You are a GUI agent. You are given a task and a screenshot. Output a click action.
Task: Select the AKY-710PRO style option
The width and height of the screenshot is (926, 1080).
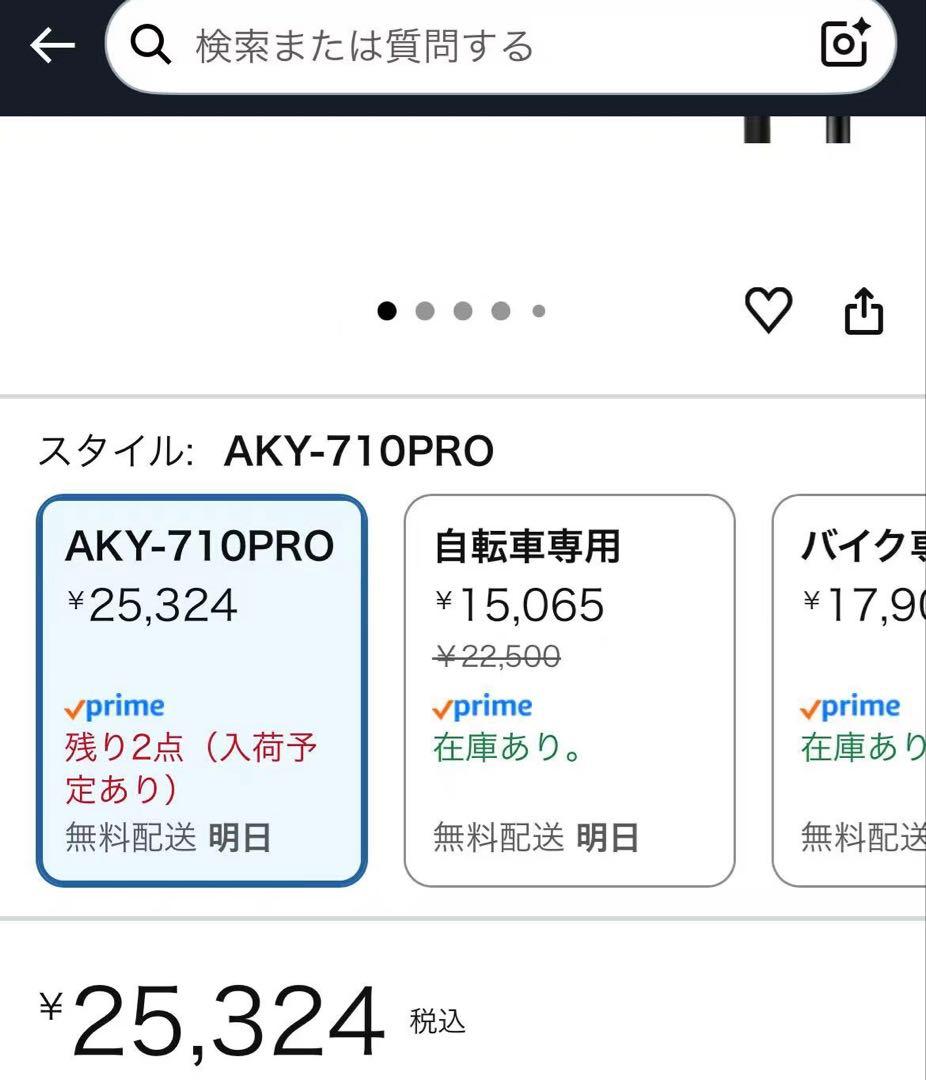(x=203, y=688)
